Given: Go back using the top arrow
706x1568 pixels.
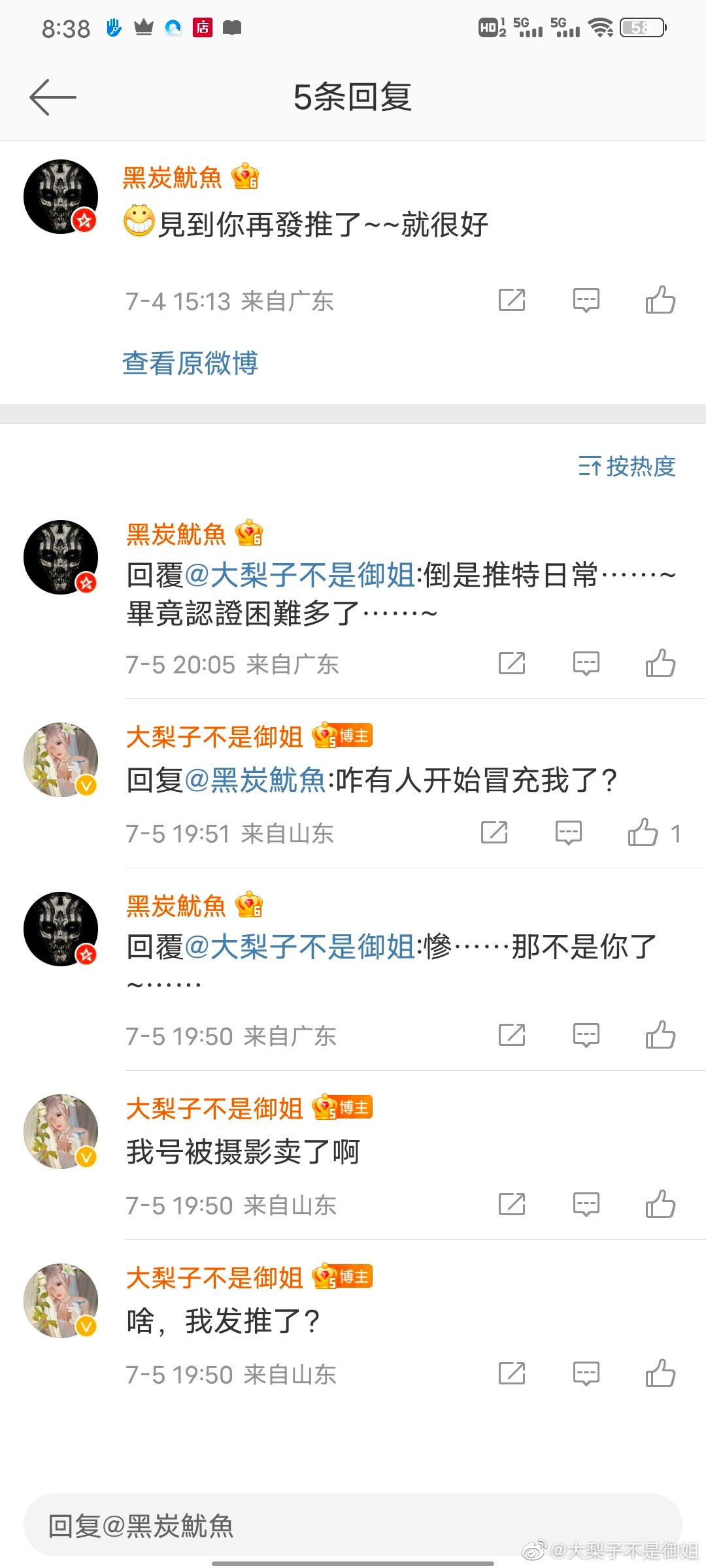Looking at the screenshot, I should (x=53, y=97).
